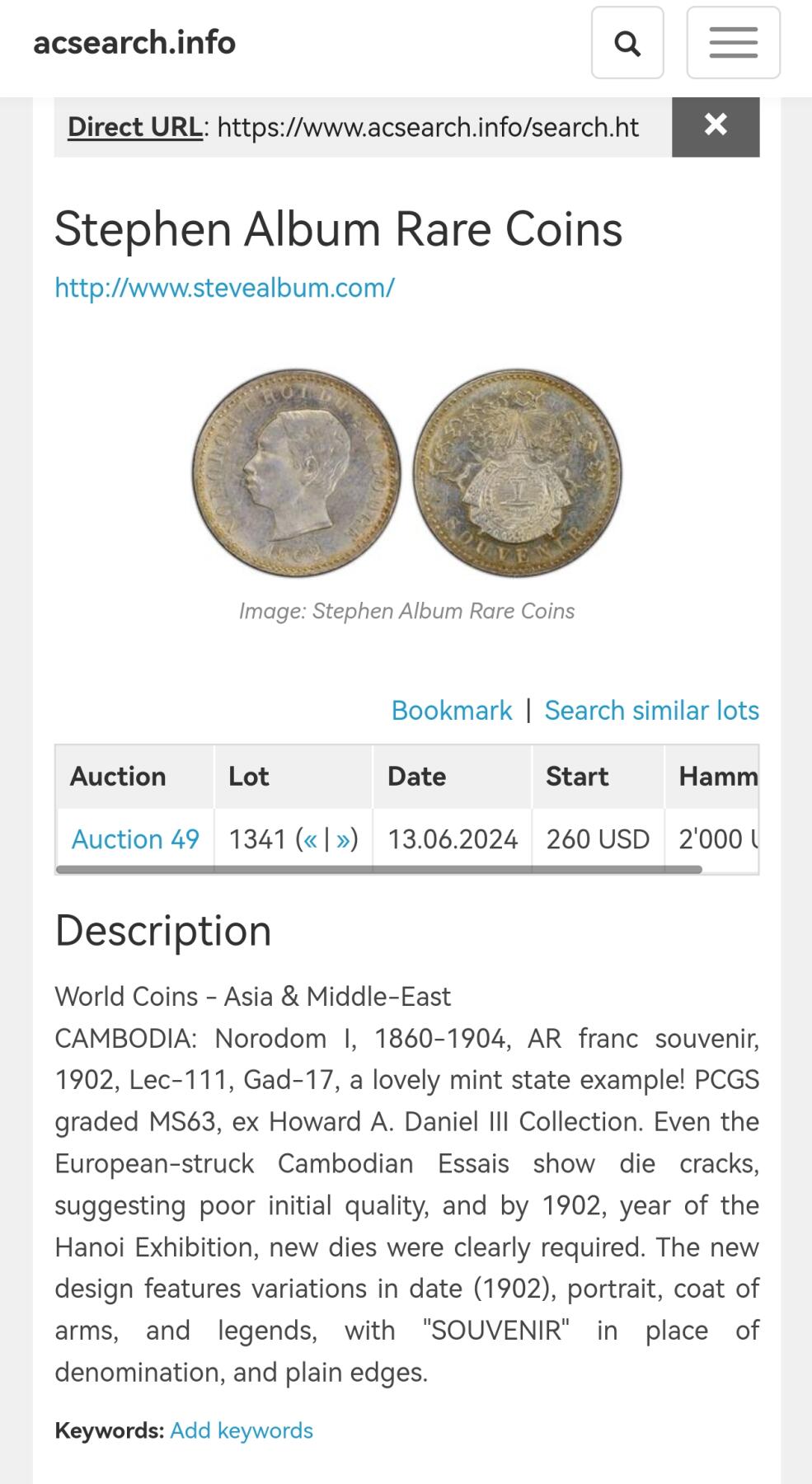The image size is (812, 1484).
Task: Open the Auction 49 link
Action: pyautogui.click(x=135, y=839)
